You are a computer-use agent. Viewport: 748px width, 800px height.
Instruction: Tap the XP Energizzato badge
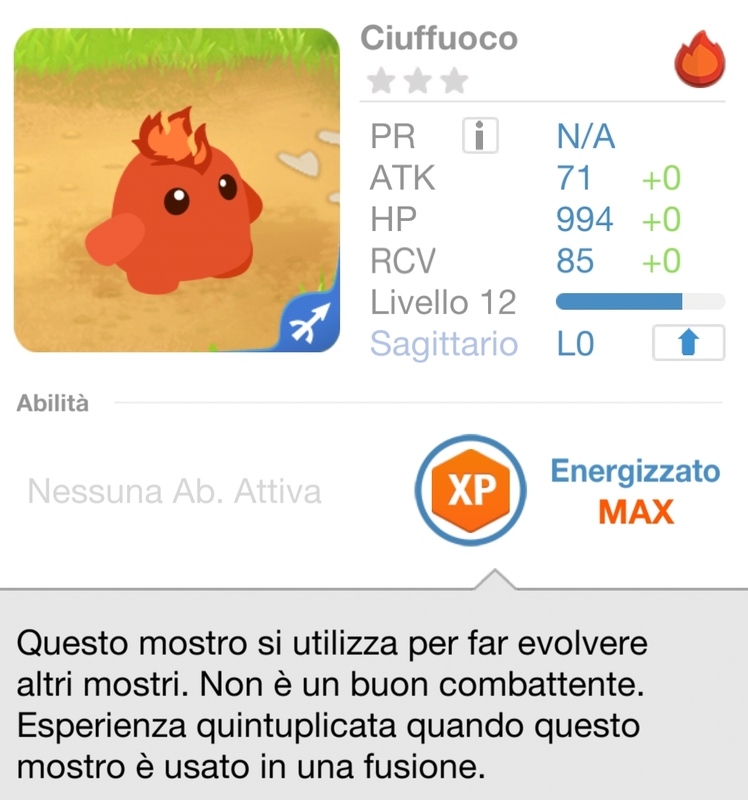(471, 490)
